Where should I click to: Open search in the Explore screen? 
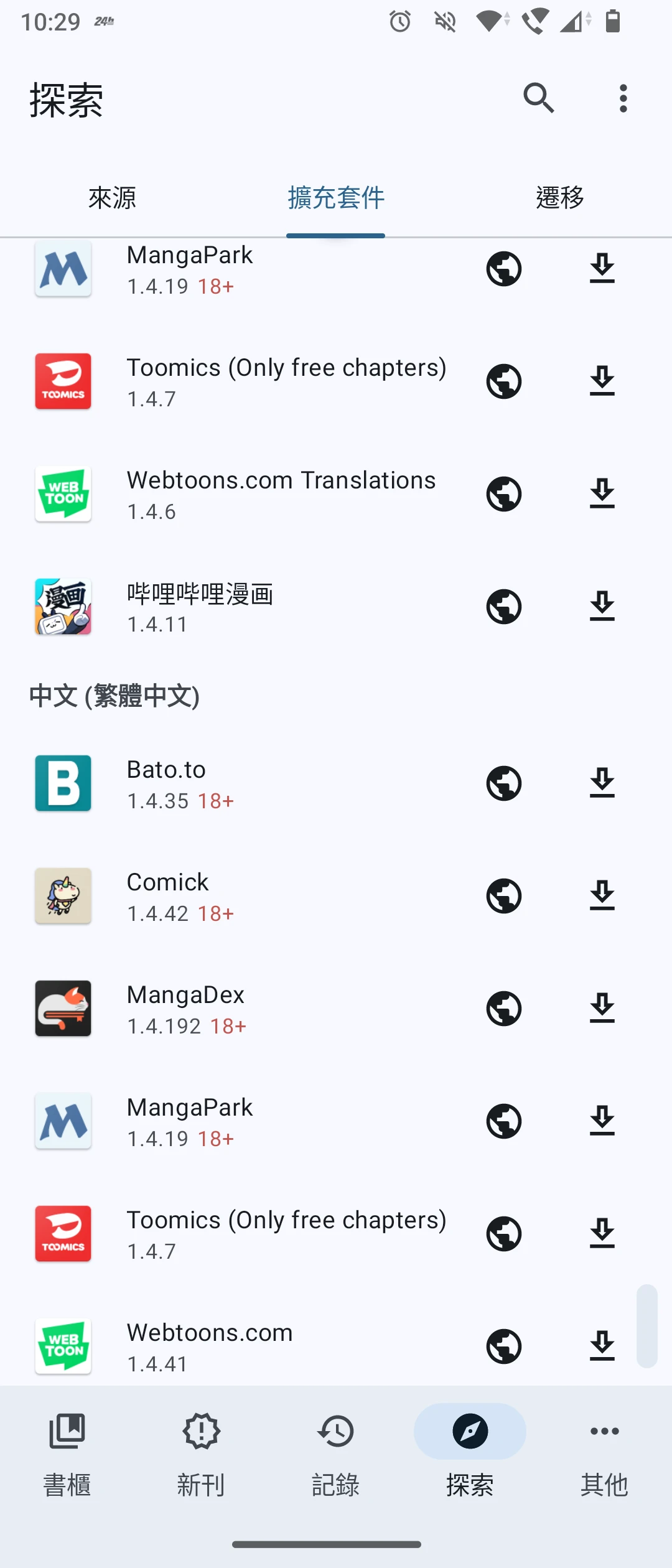[538, 98]
